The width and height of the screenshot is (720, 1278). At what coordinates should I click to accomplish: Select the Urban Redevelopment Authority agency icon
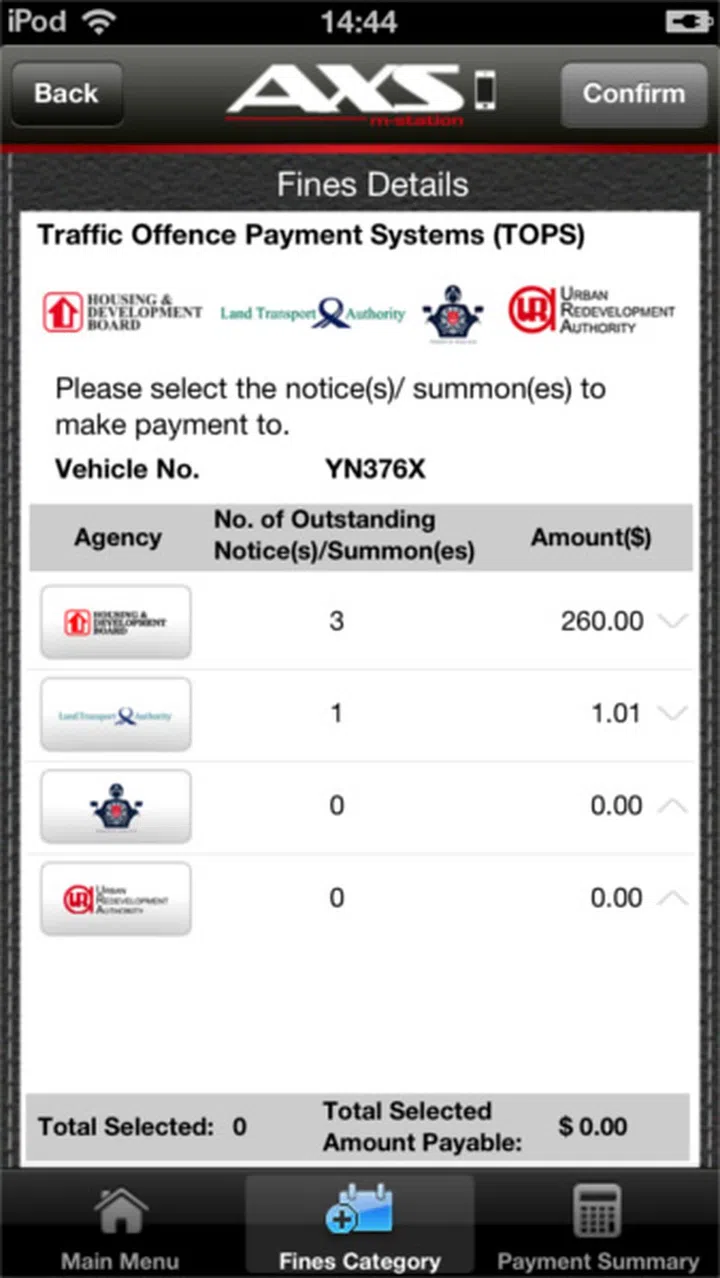115,898
